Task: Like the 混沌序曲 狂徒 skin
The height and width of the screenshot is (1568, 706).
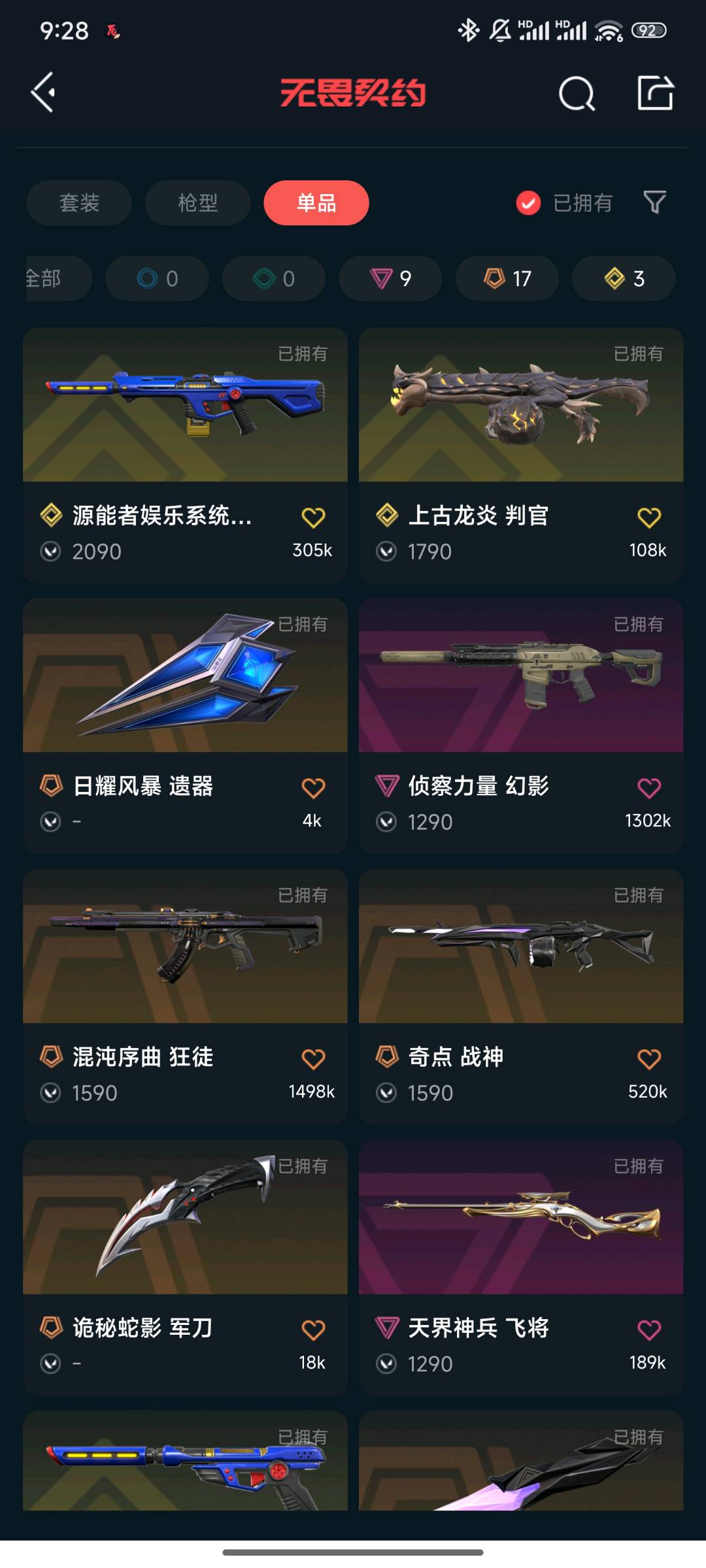Action: (313, 1059)
